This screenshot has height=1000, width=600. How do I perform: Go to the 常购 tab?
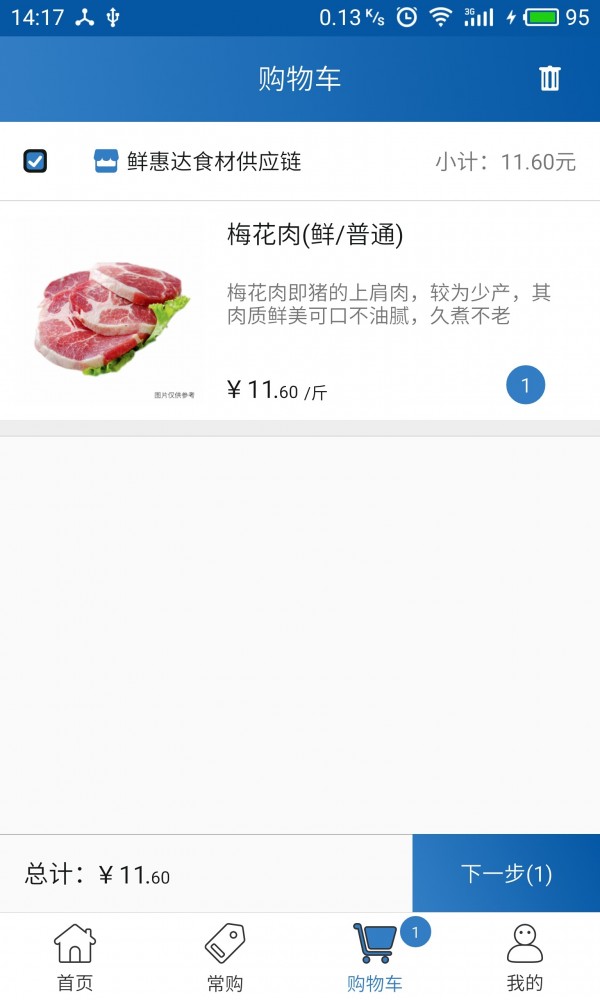pos(225,957)
